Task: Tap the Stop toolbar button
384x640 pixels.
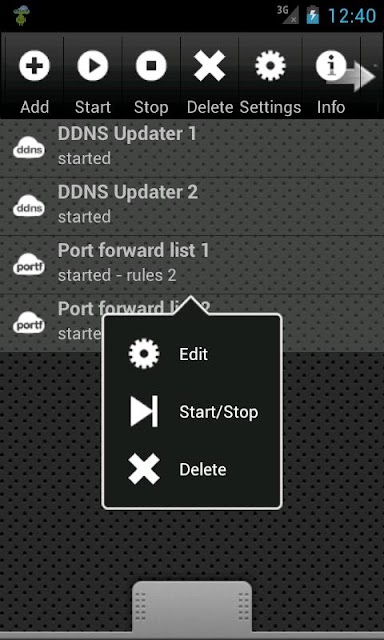Action: [x=151, y=76]
